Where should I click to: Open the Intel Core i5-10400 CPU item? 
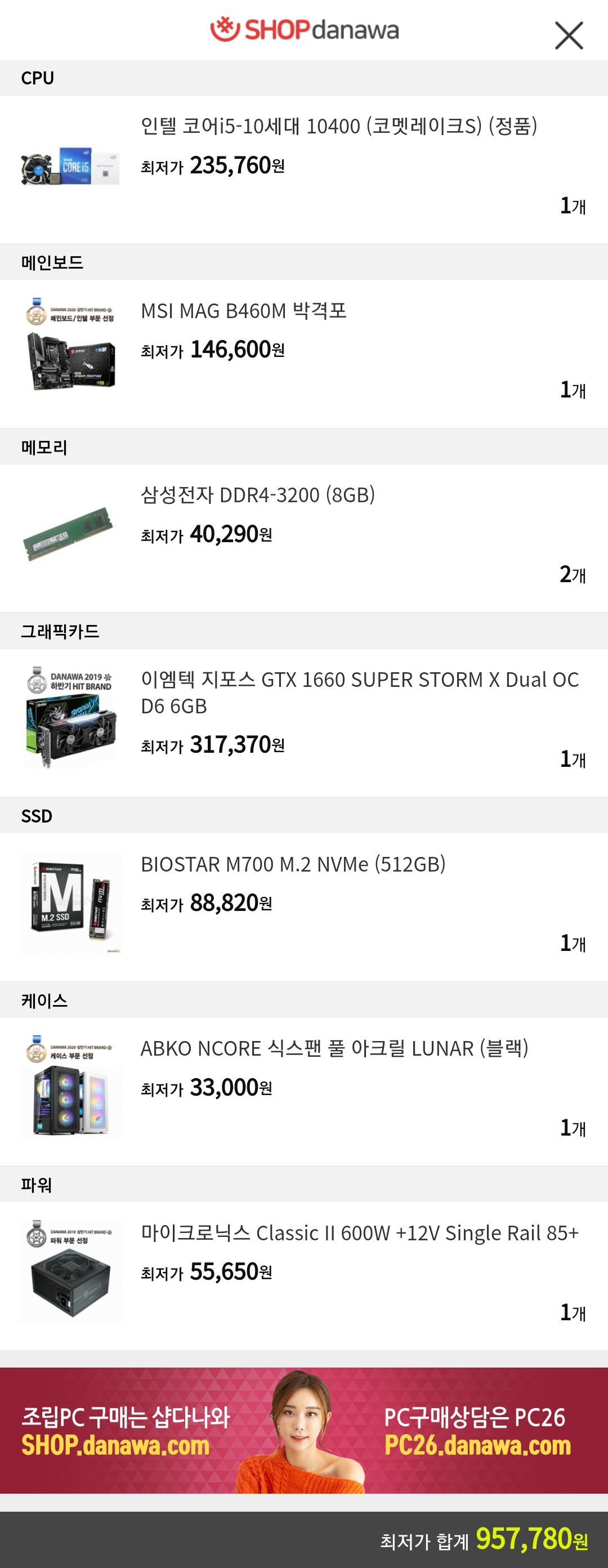(x=338, y=127)
